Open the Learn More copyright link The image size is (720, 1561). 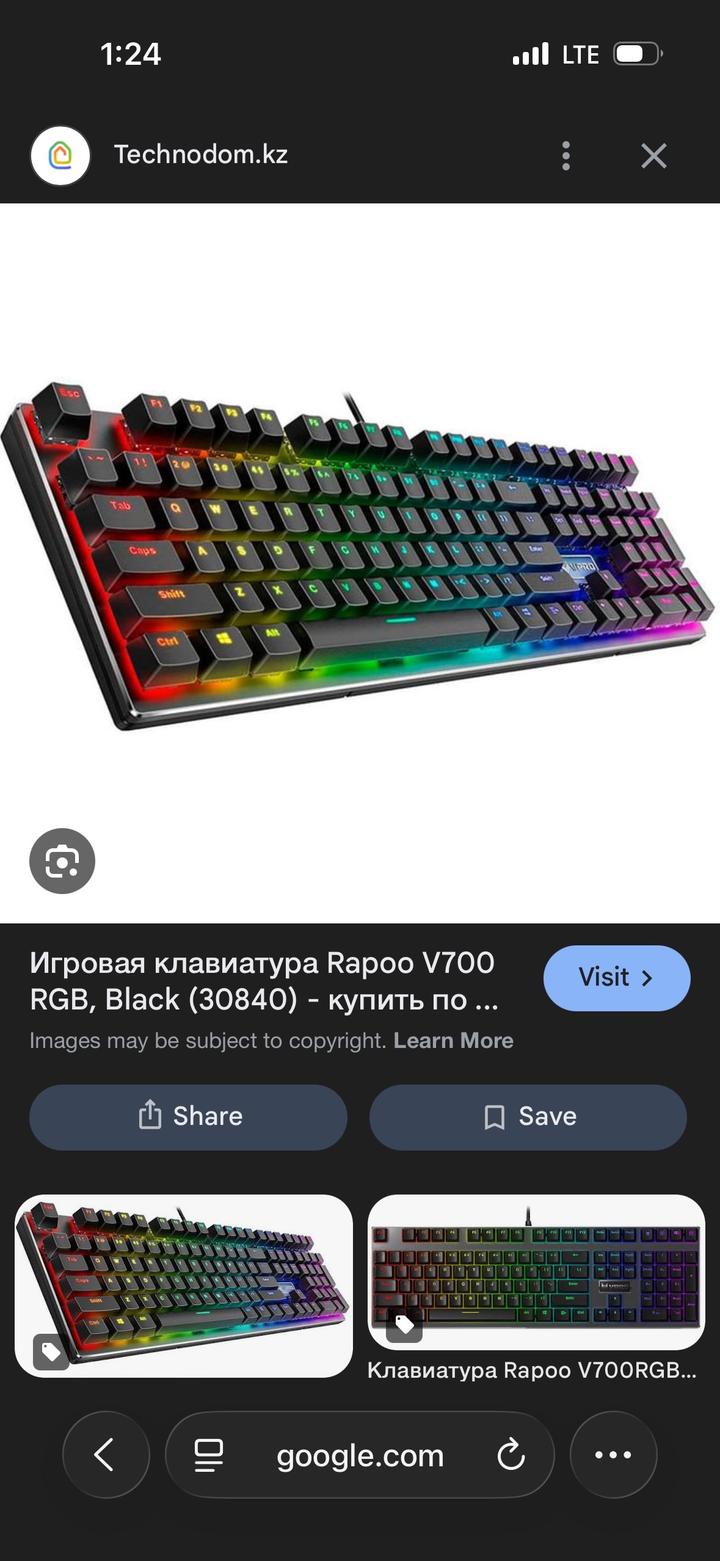click(453, 1040)
